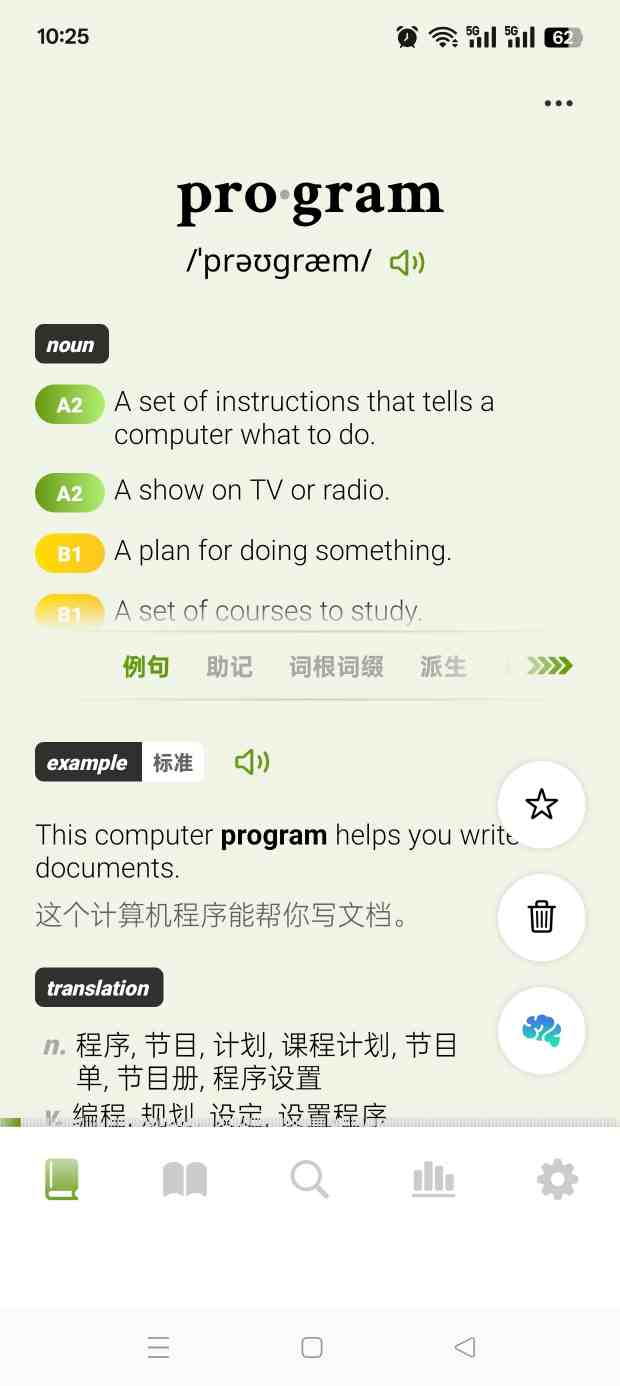Go back with system back button

[464, 1347]
